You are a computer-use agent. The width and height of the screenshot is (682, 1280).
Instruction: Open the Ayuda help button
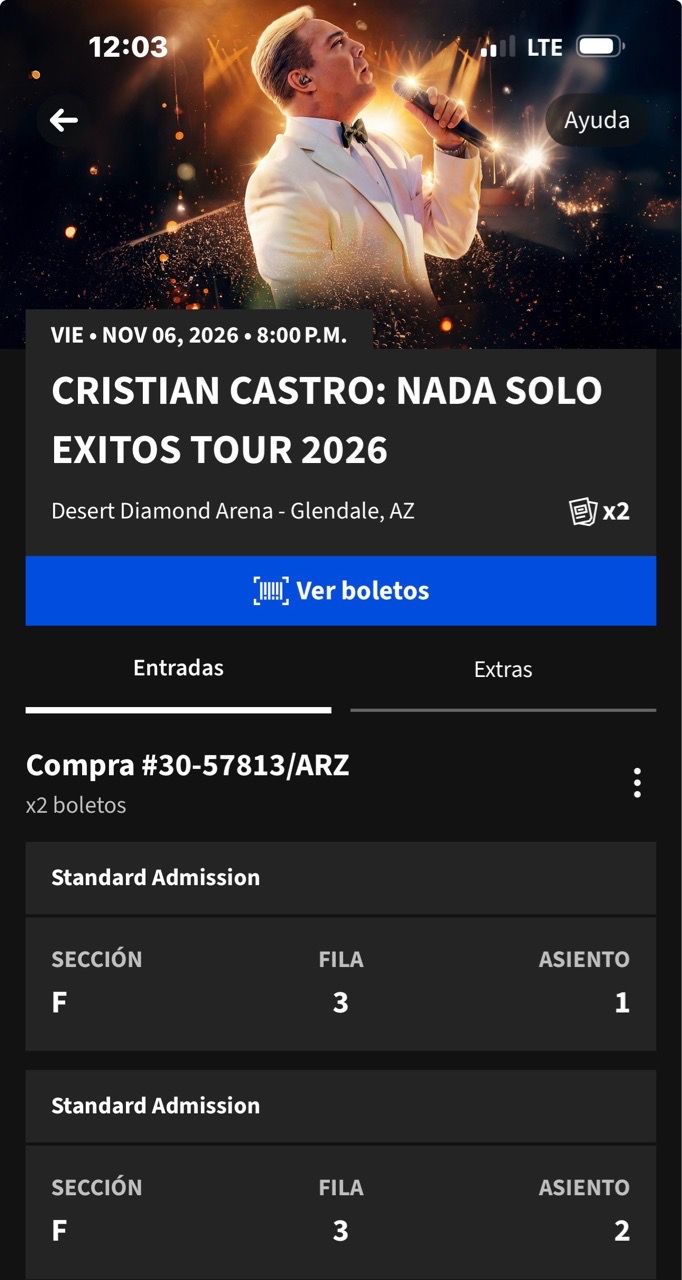click(x=597, y=121)
